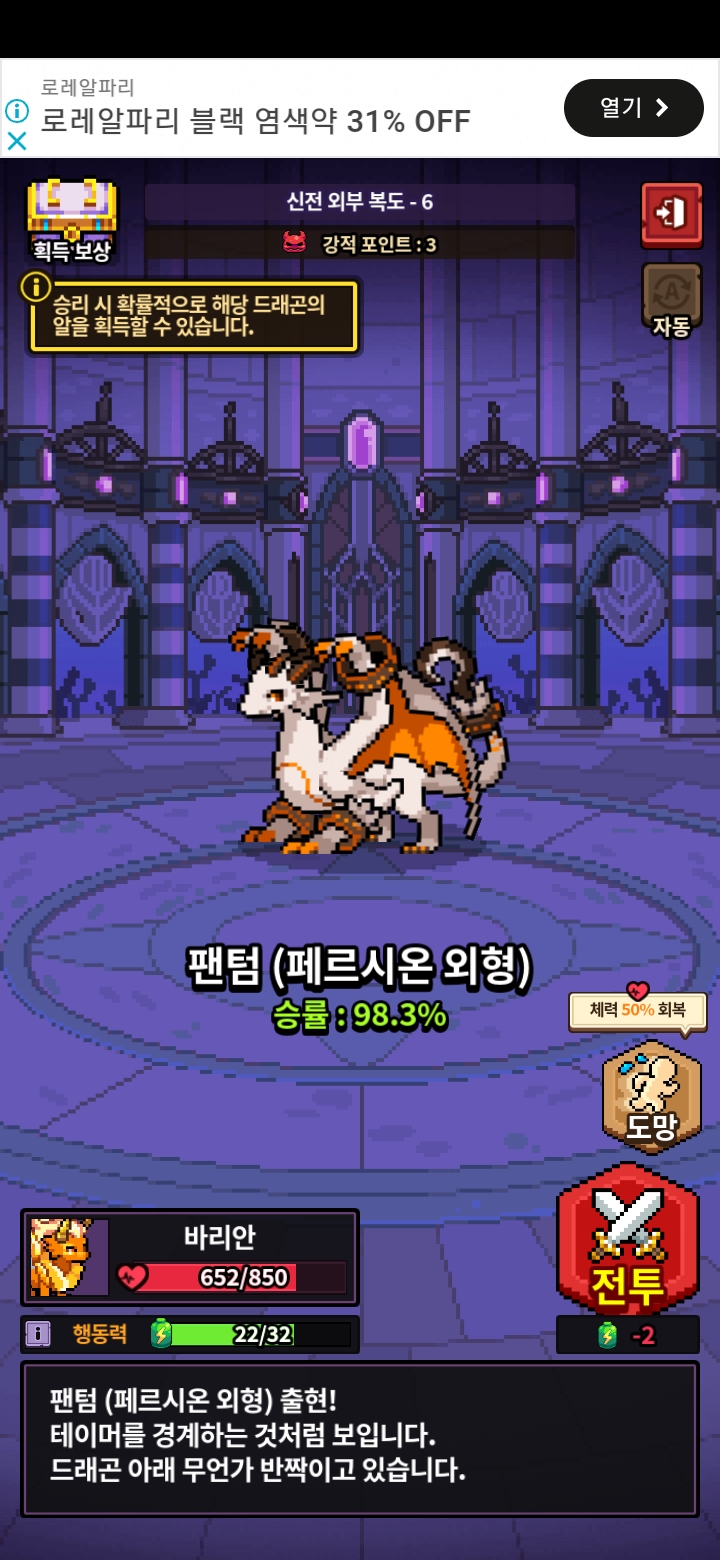Tap the info icon beside the egg tip
The width and height of the screenshot is (720, 1560).
(x=36, y=287)
